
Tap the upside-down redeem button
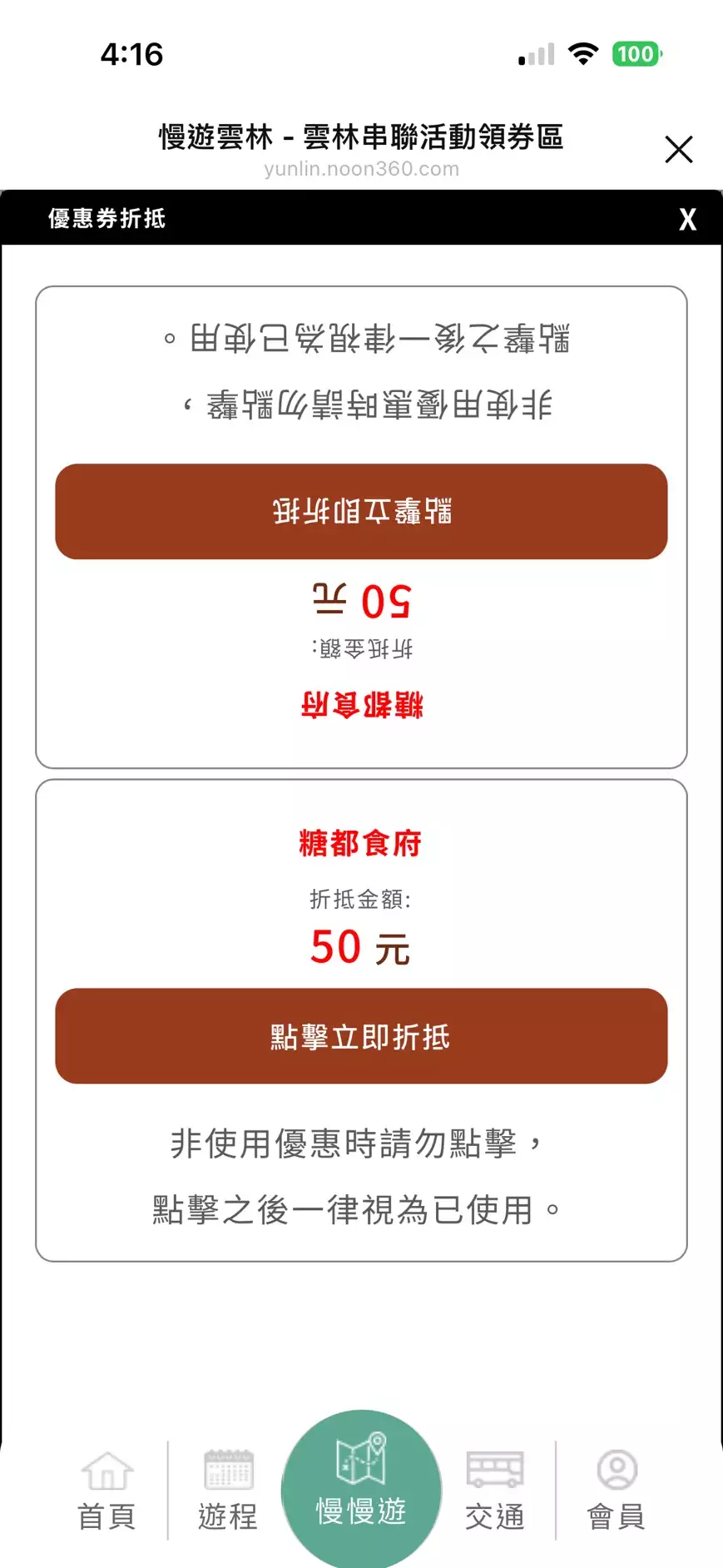coord(361,511)
